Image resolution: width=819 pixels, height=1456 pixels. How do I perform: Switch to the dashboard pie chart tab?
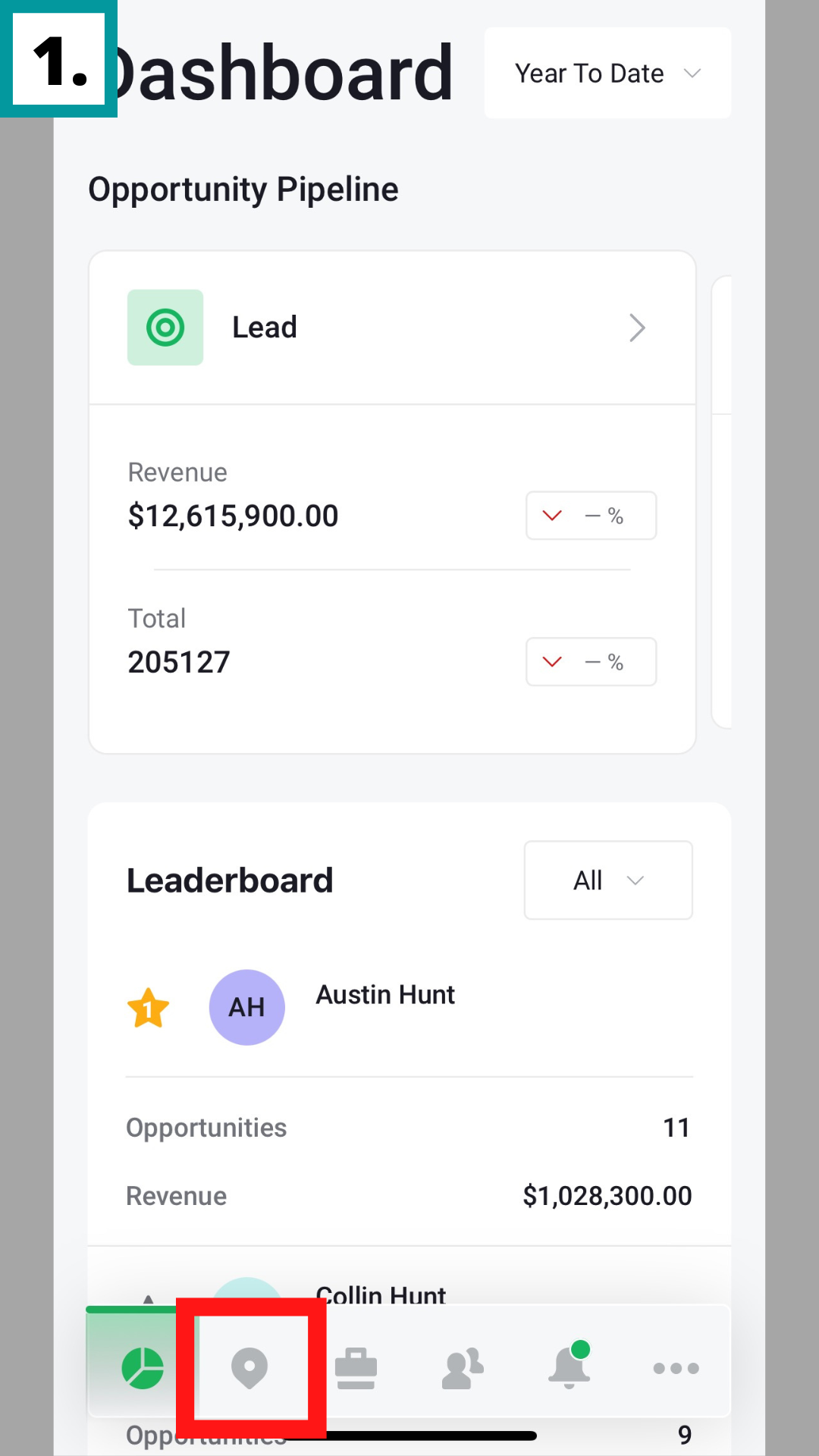[x=143, y=1368]
